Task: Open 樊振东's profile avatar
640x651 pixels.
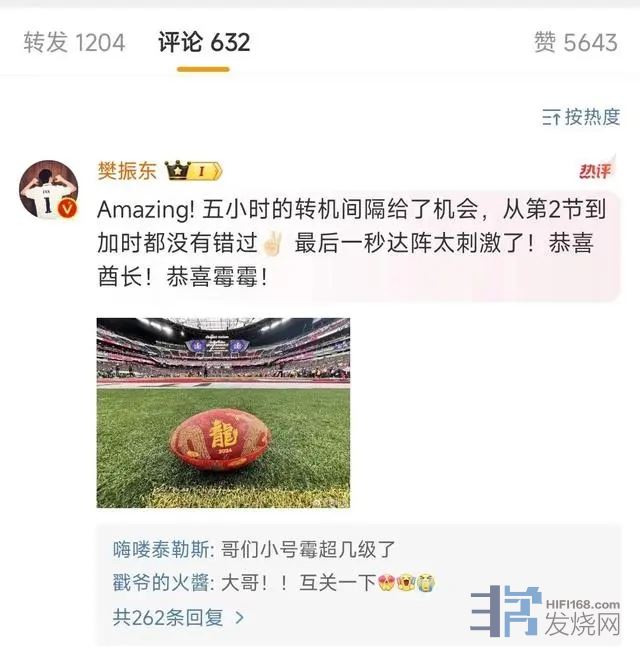Action: pyautogui.click(x=49, y=188)
